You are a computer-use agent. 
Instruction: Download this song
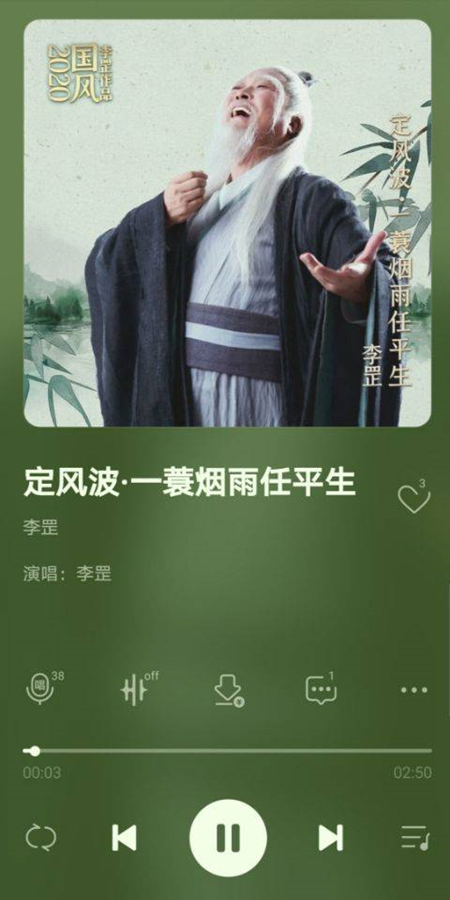(x=229, y=689)
